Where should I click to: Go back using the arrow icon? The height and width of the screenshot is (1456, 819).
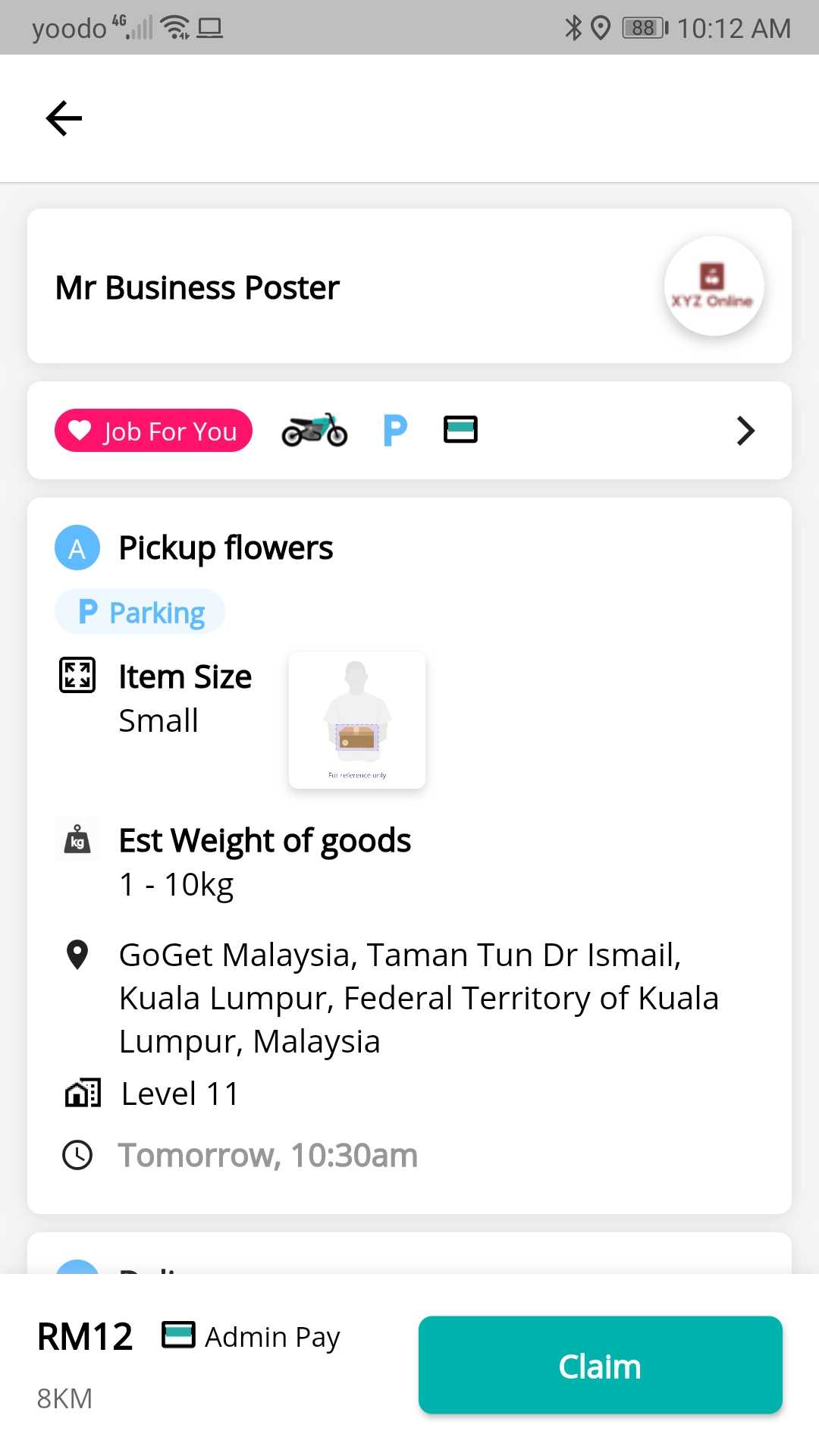(64, 118)
